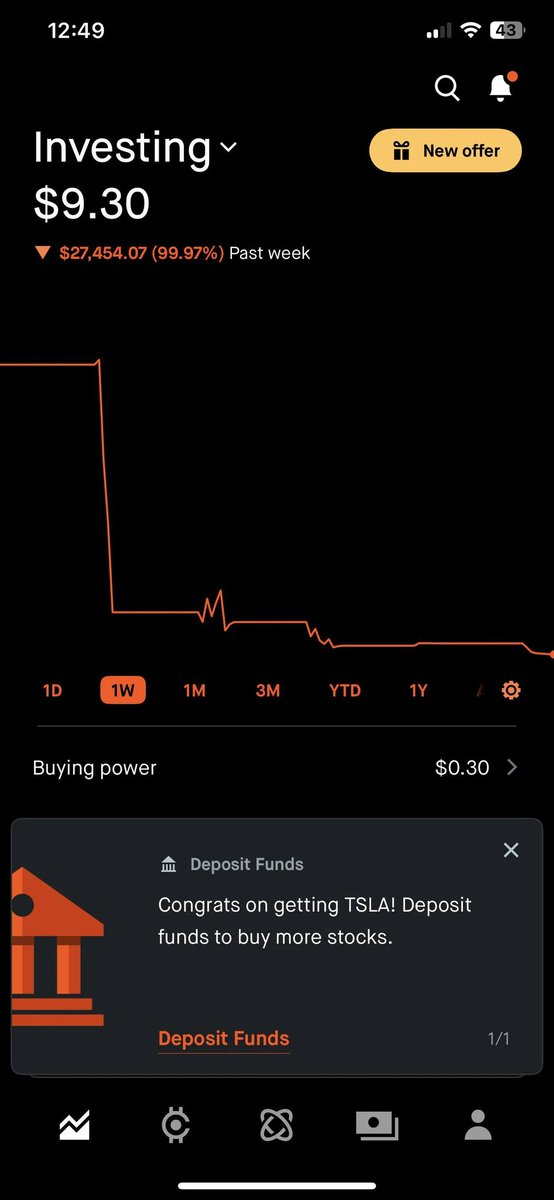Show the 1Y chart range
The image size is (554, 1200).
click(418, 690)
